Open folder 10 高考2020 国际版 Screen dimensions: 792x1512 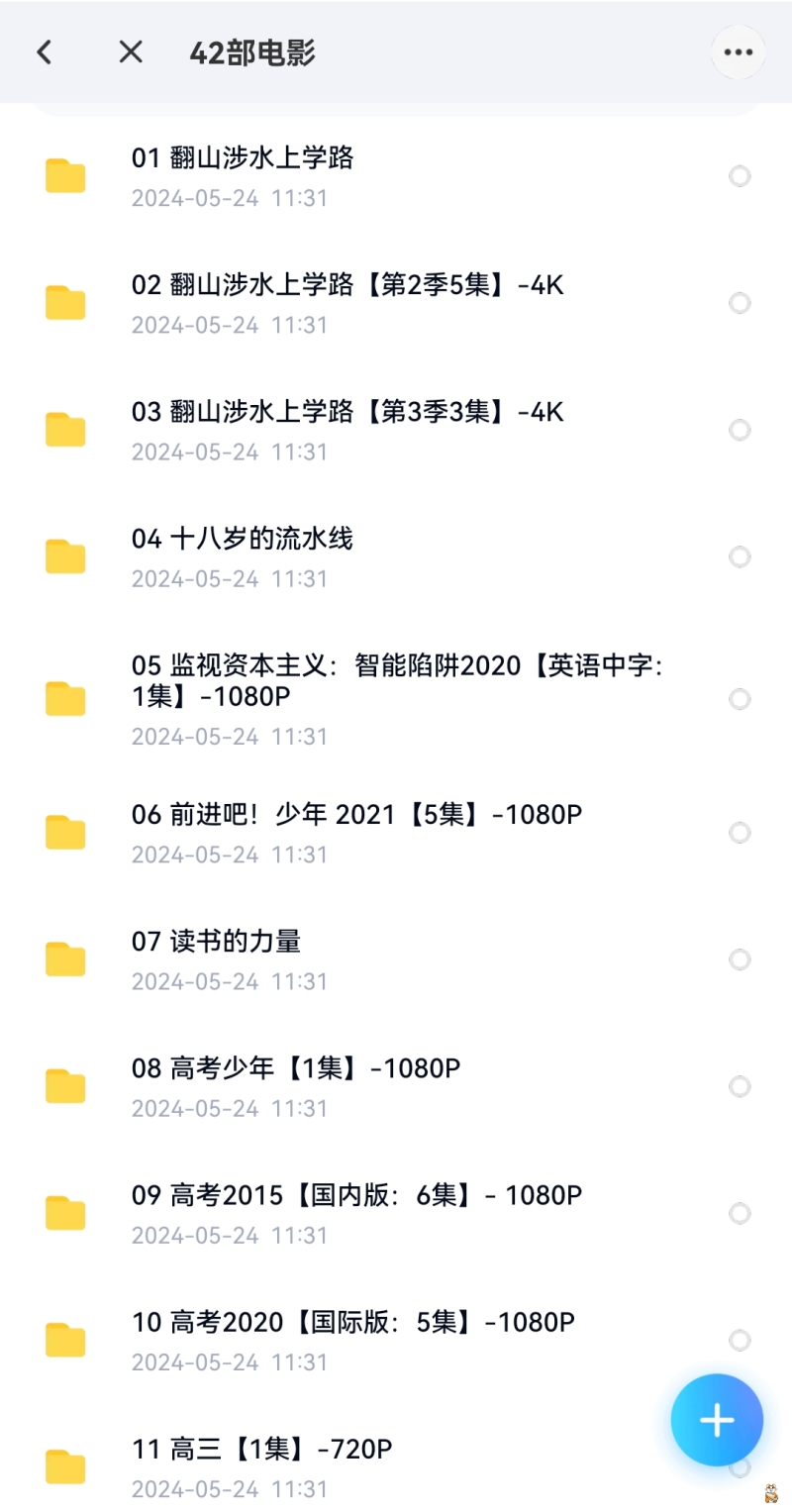[352, 1323]
